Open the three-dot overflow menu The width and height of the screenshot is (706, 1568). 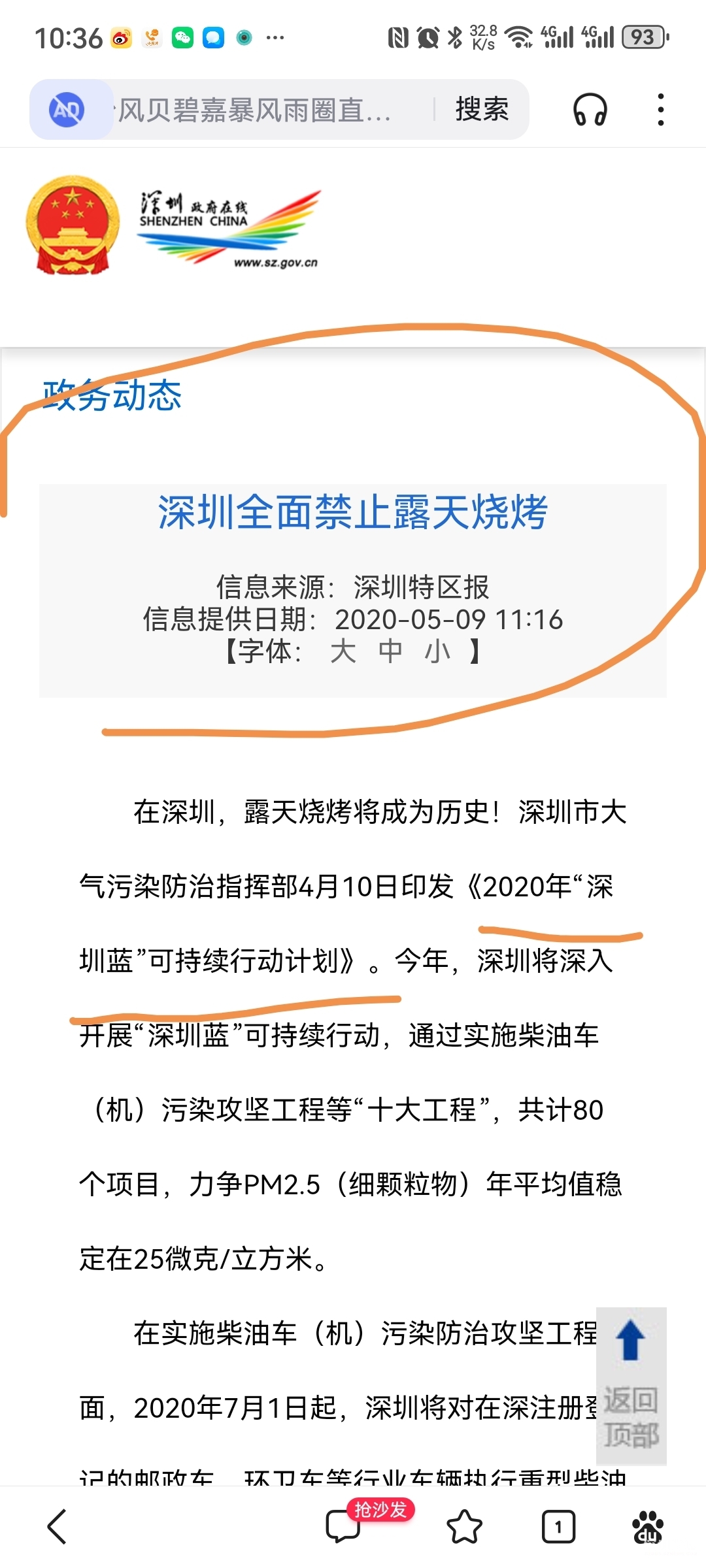pos(661,109)
